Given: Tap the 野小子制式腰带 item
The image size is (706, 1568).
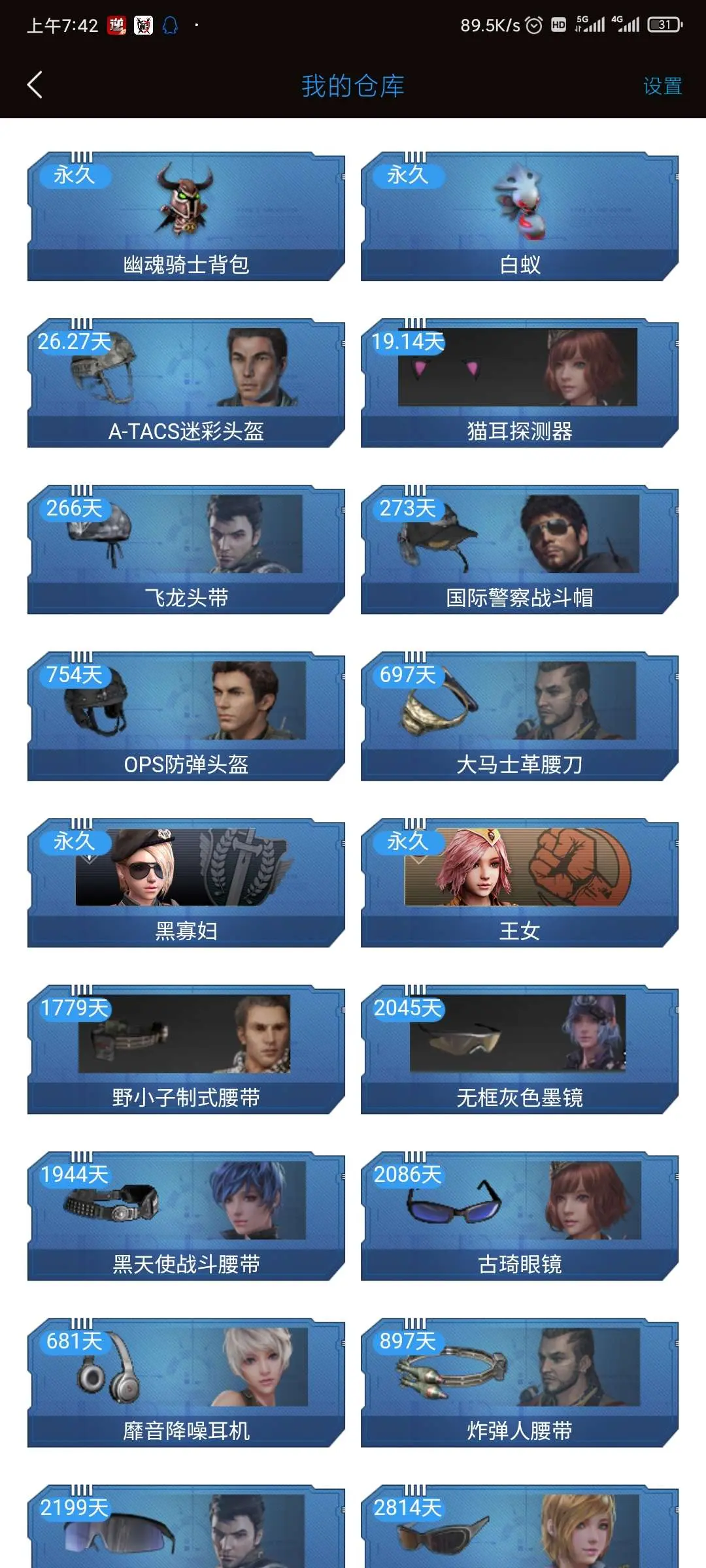Looking at the screenshot, I should tap(186, 1049).
